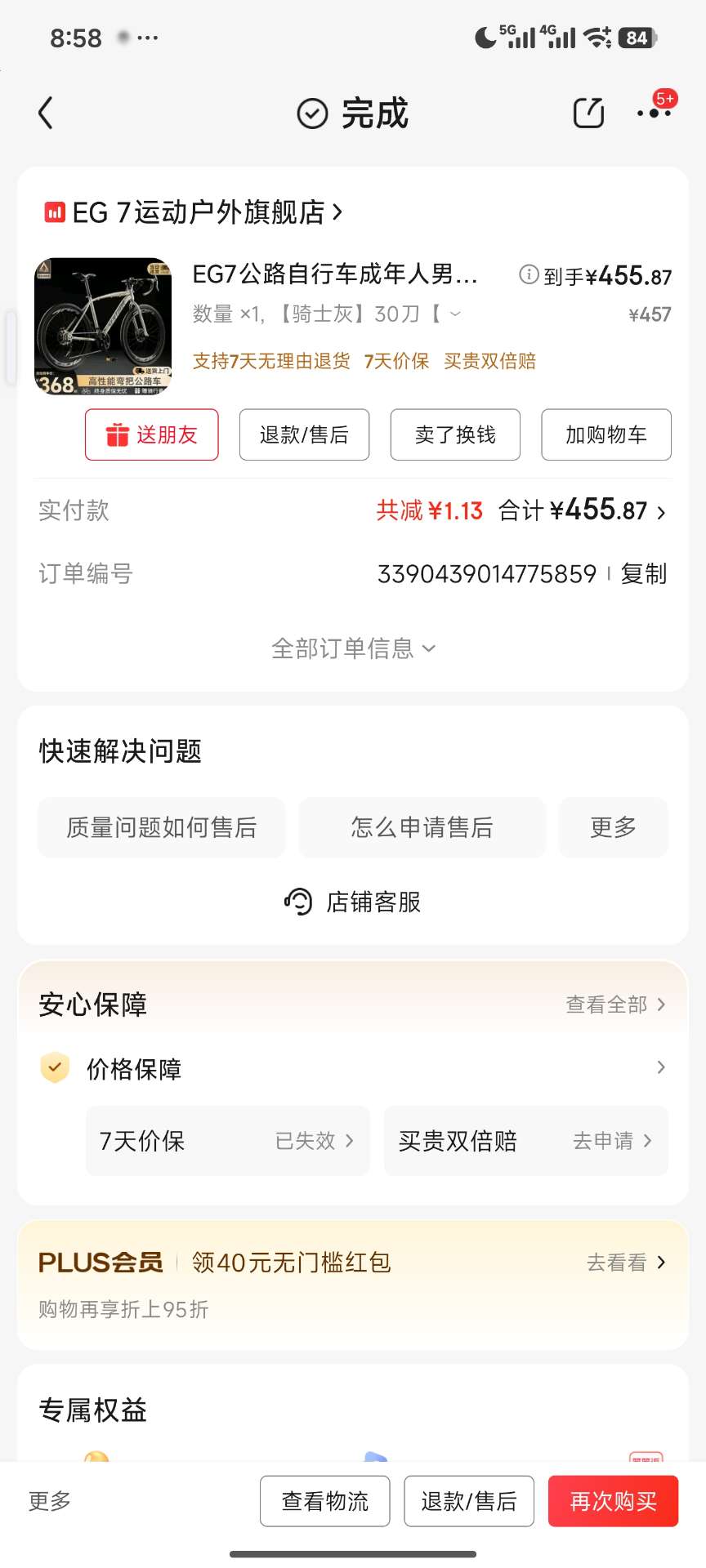Tap the red 再次购买 button
The height and width of the screenshot is (1568, 706).
click(613, 1501)
